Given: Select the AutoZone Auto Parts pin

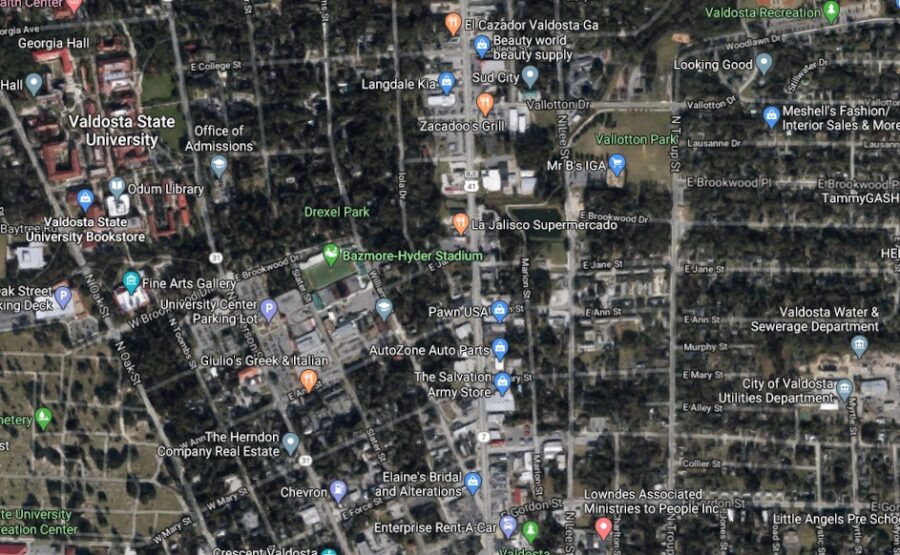Looking at the screenshot, I should (500, 350).
